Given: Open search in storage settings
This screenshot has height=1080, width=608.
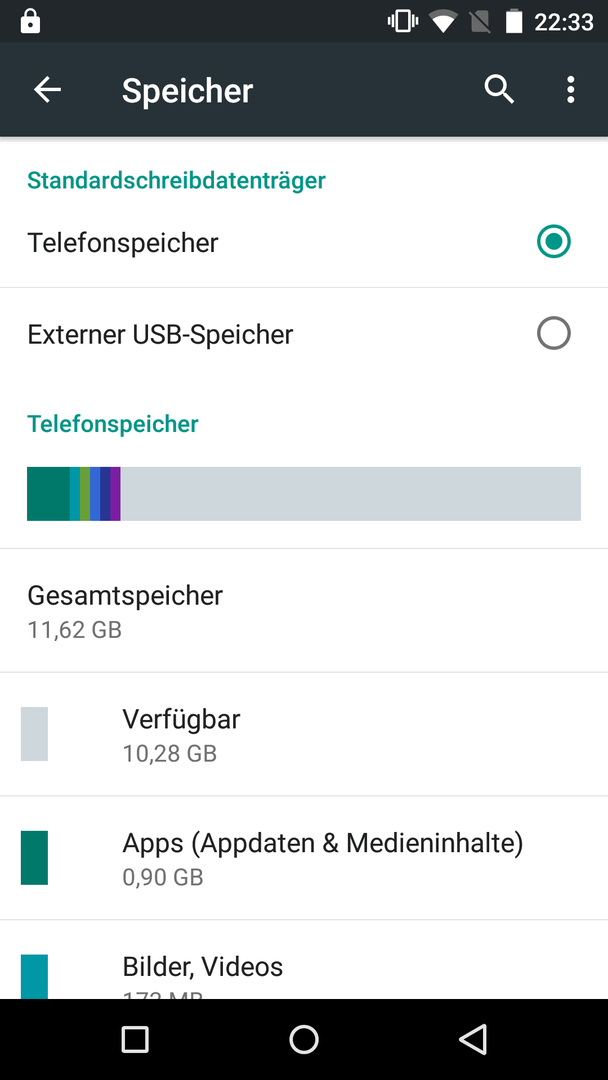Looking at the screenshot, I should [x=499, y=90].
